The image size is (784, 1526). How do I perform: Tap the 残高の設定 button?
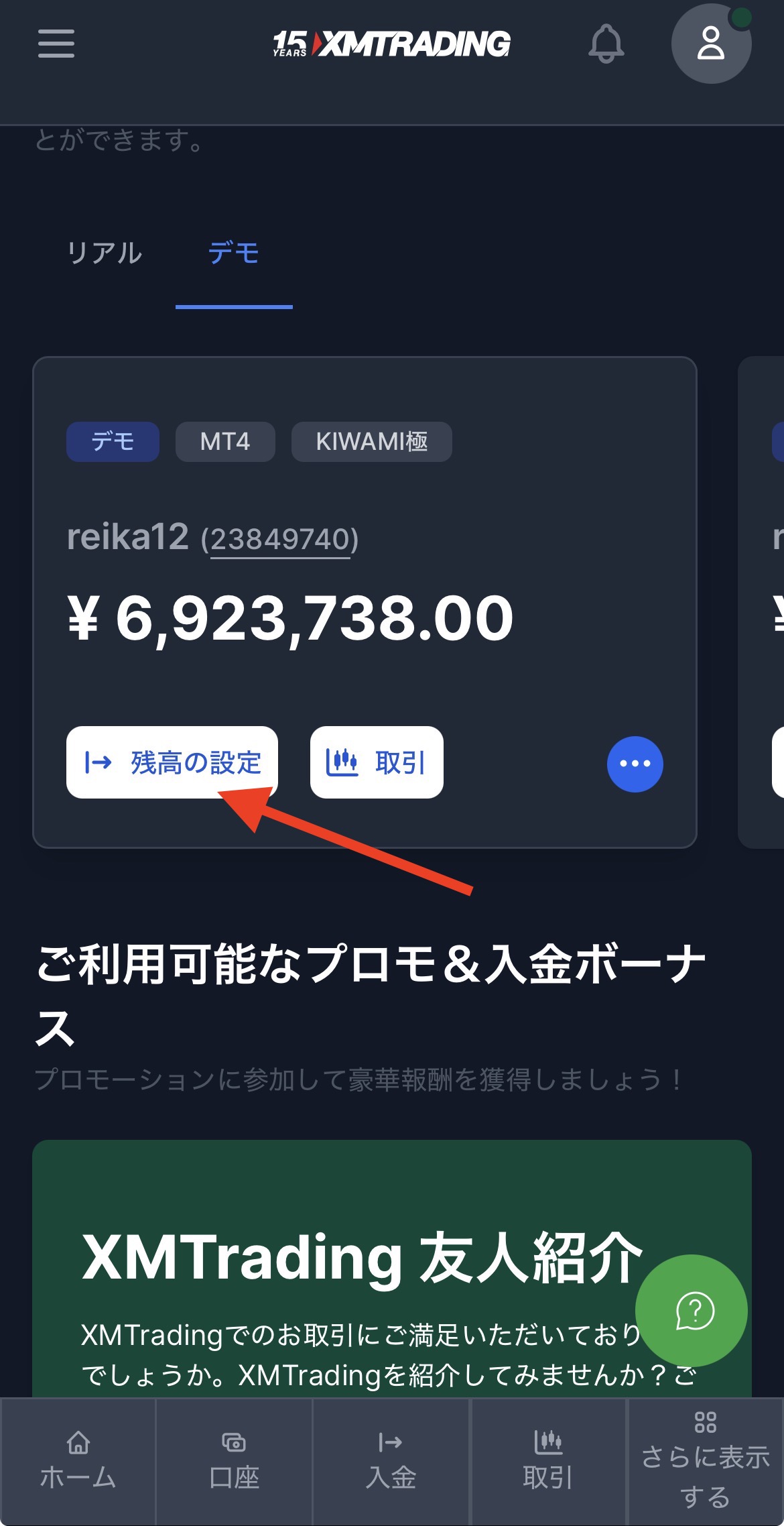pyautogui.click(x=172, y=762)
